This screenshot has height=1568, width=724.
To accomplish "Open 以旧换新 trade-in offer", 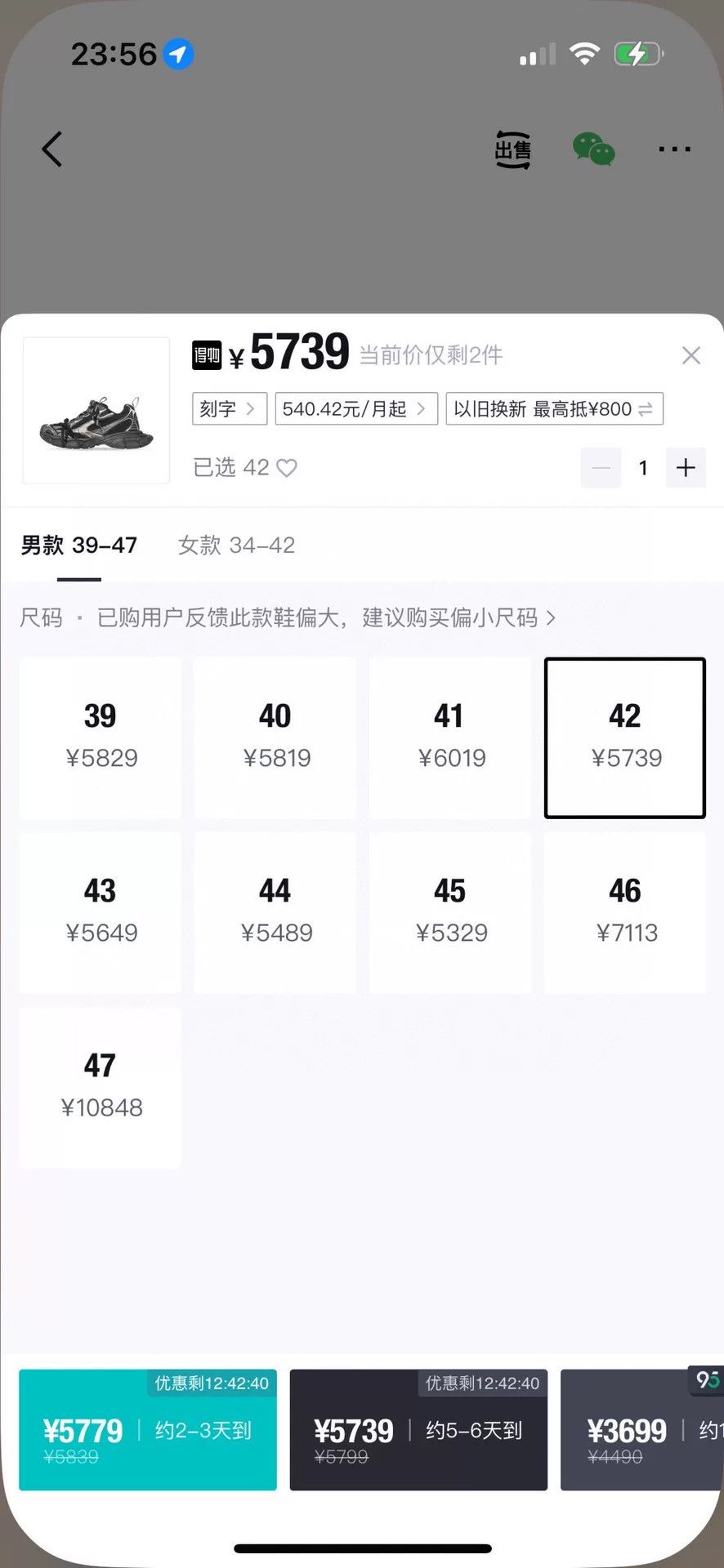I will pos(554,409).
